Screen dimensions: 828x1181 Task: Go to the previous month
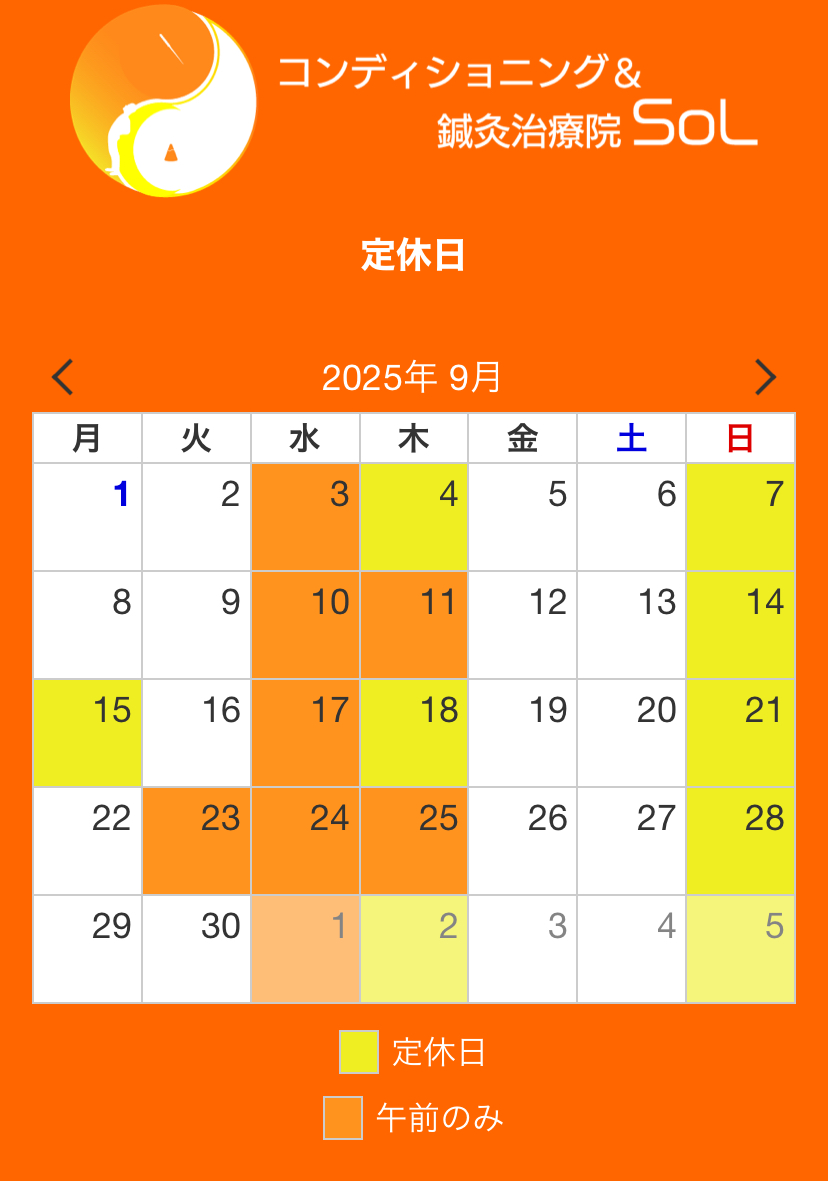coord(63,377)
